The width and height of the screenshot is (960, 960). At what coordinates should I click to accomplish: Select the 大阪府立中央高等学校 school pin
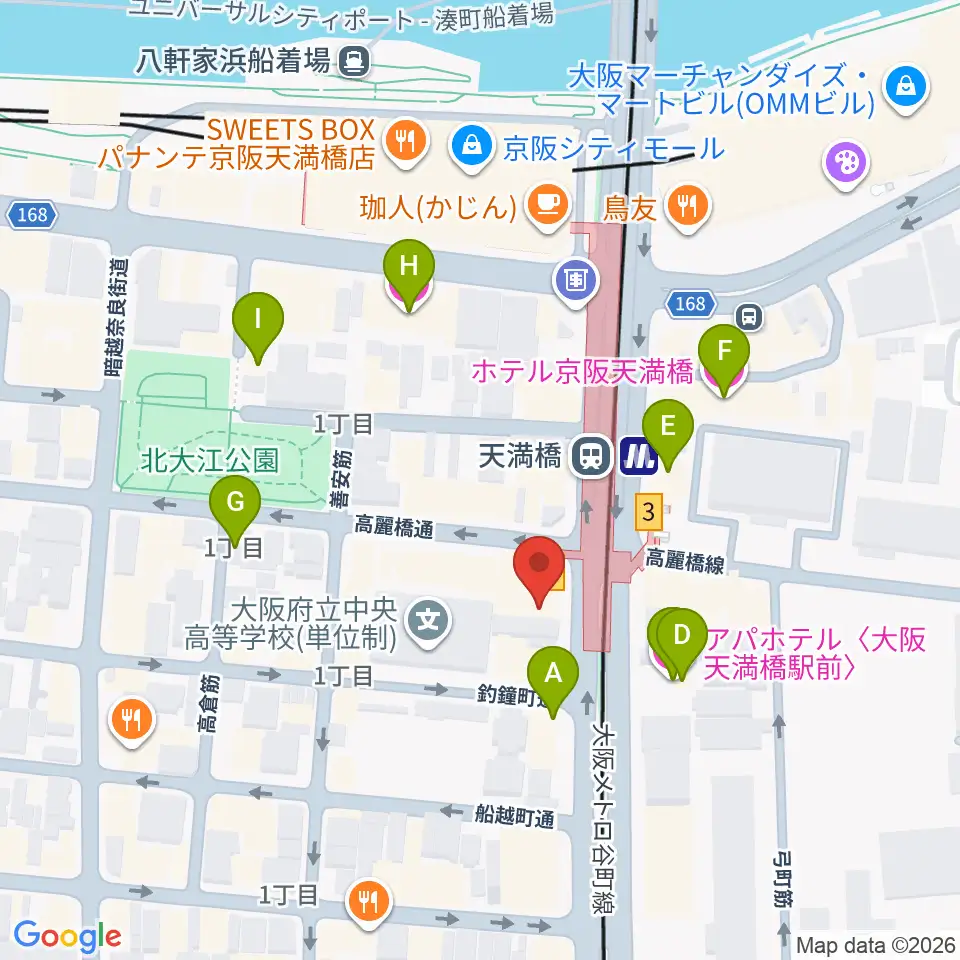point(429,622)
